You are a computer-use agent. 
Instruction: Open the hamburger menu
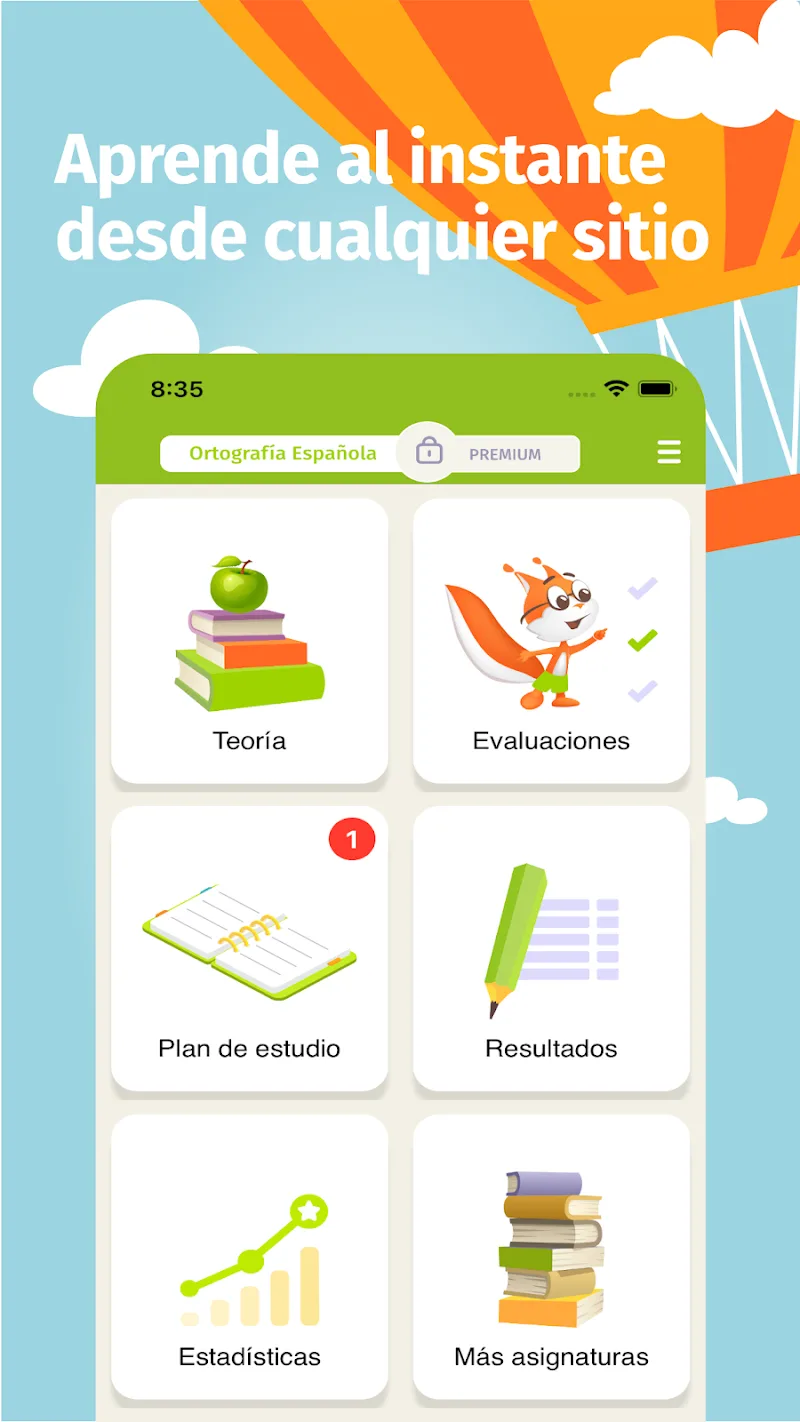click(668, 452)
